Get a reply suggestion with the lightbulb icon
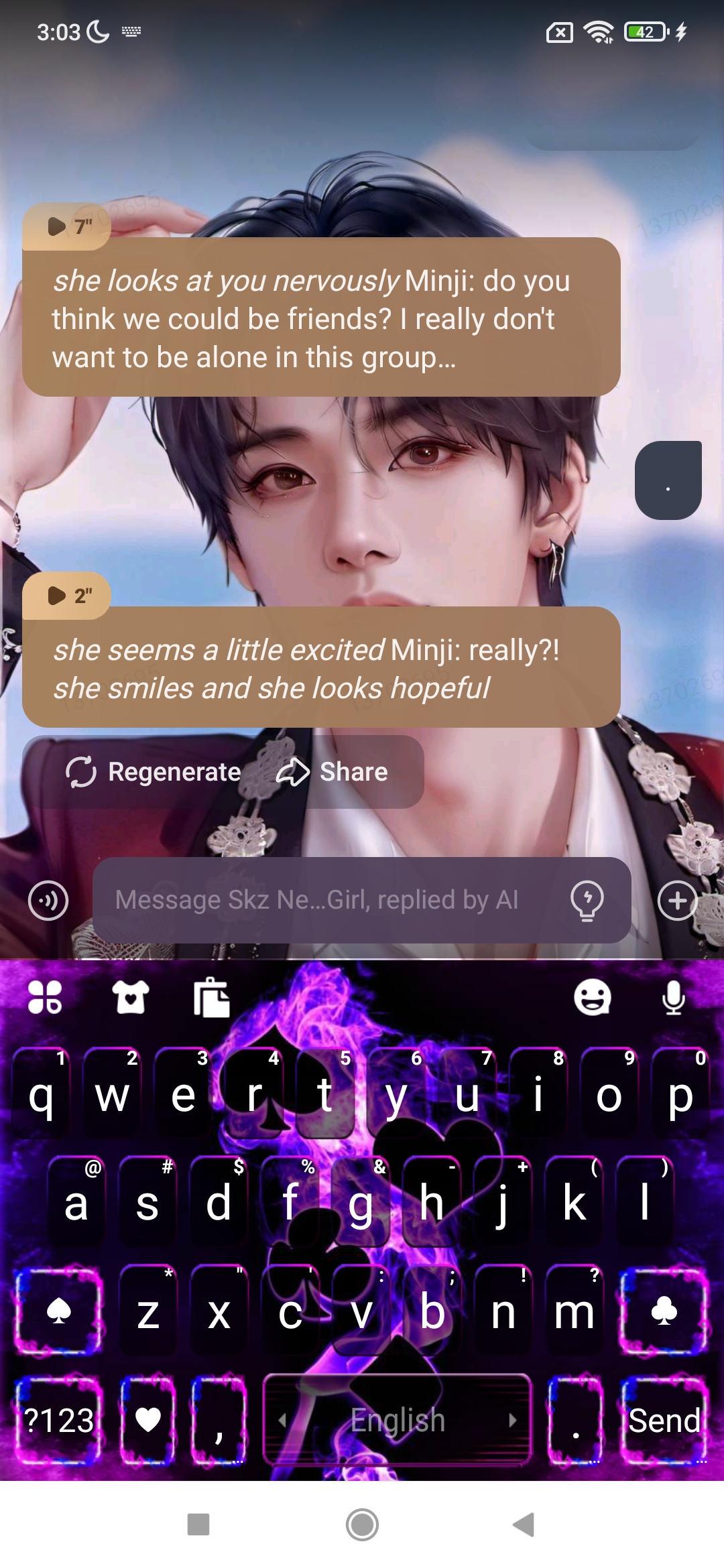The image size is (724, 1568). point(587,901)
